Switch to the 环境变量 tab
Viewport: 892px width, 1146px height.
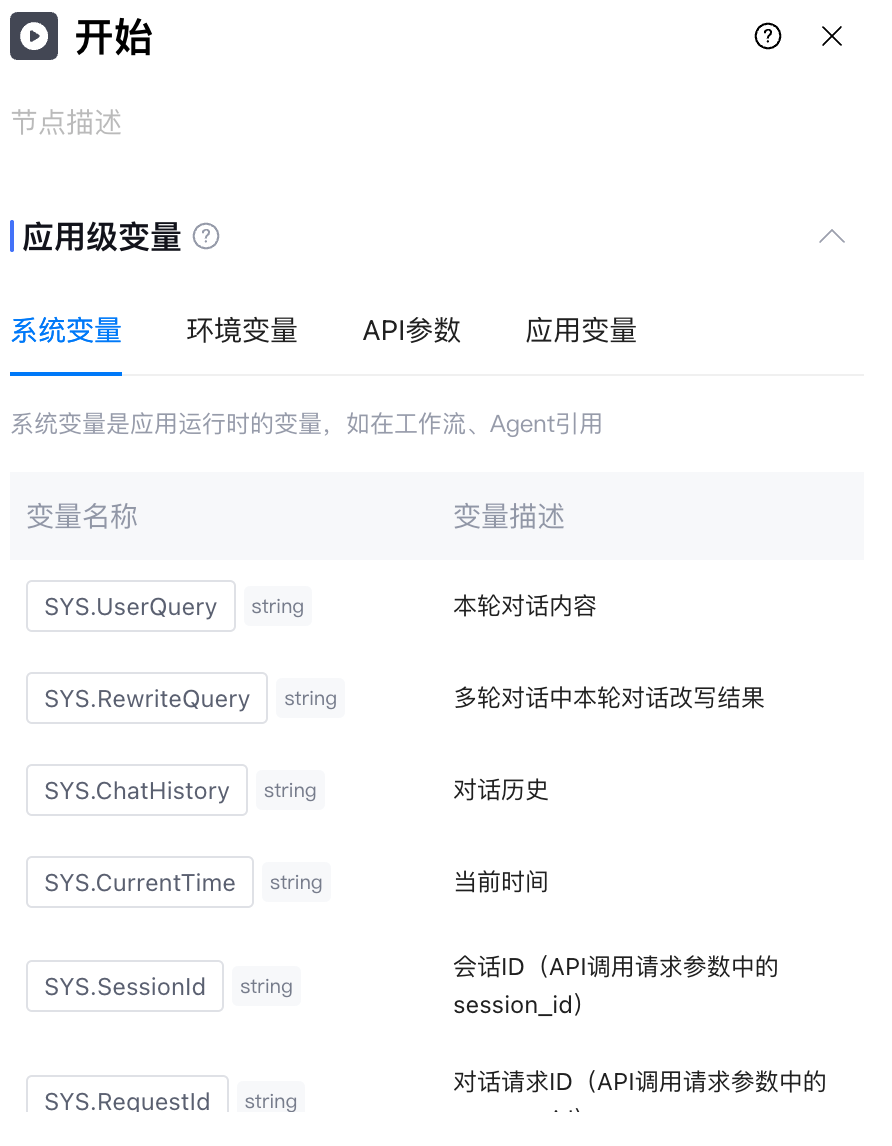pyautogui.click(x=242, y=330)
